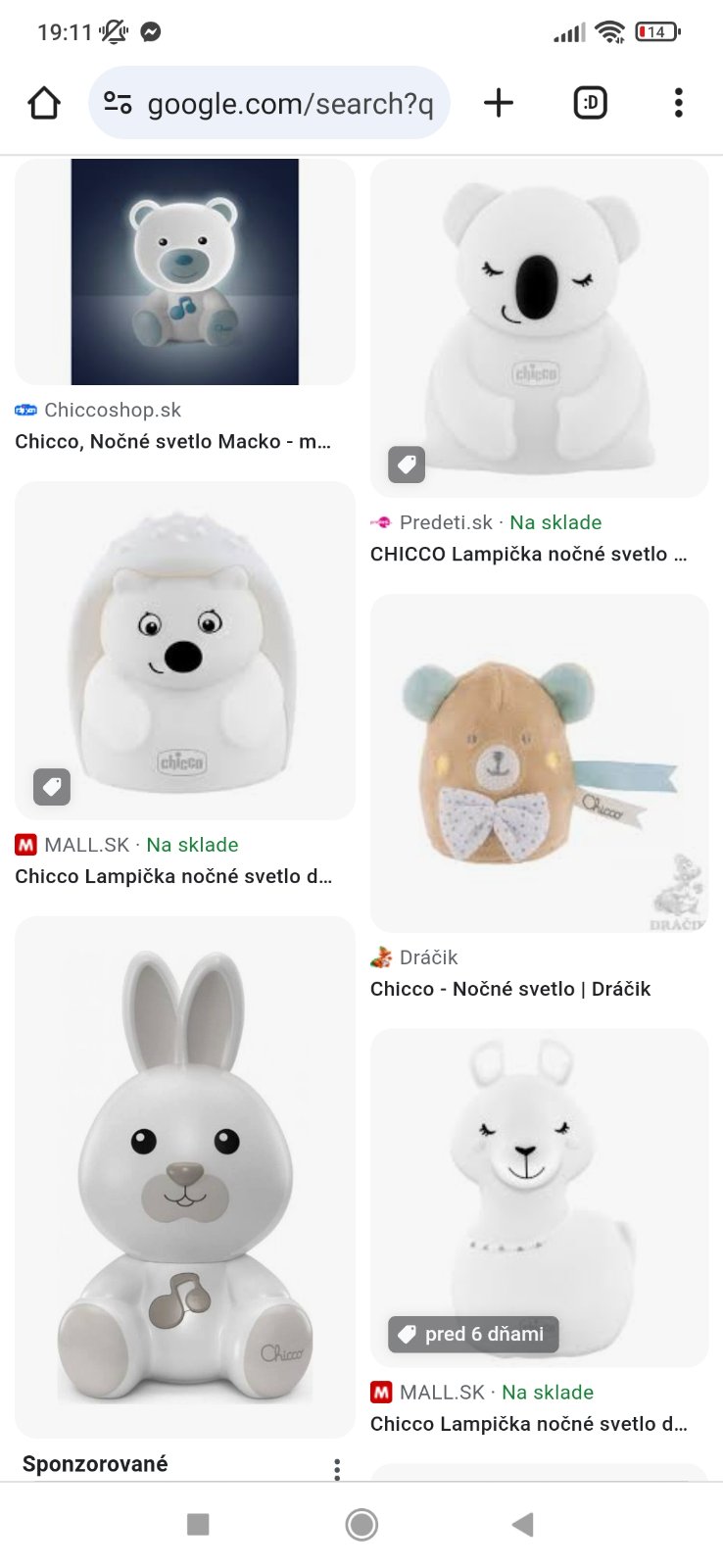Tap the title Chicco - Nočné svetlo | Dráčik
Viewport: 723px width, 1568px height.
509,989
